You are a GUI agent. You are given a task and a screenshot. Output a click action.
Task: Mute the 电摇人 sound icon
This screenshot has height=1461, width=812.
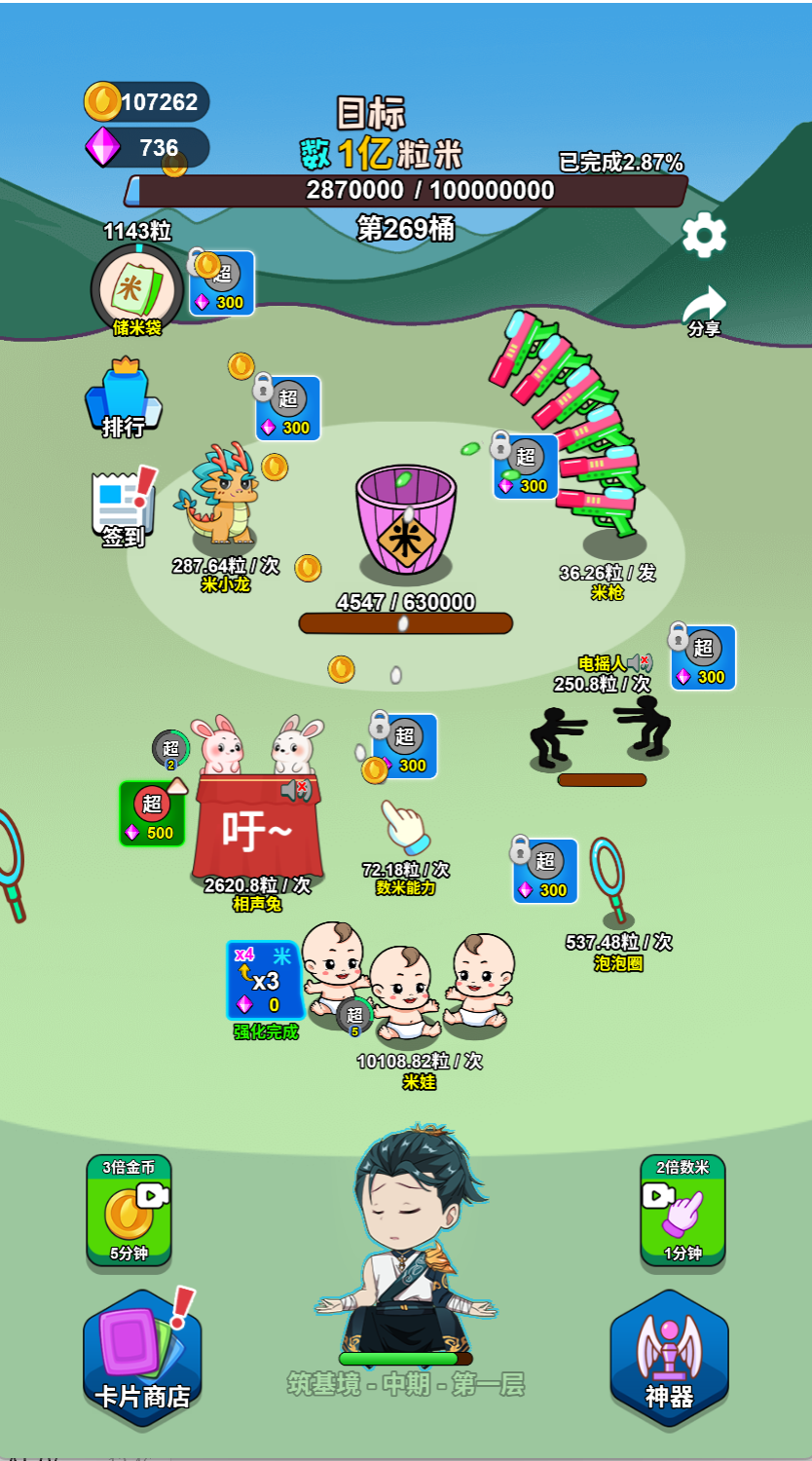click(x=639, y=663)
